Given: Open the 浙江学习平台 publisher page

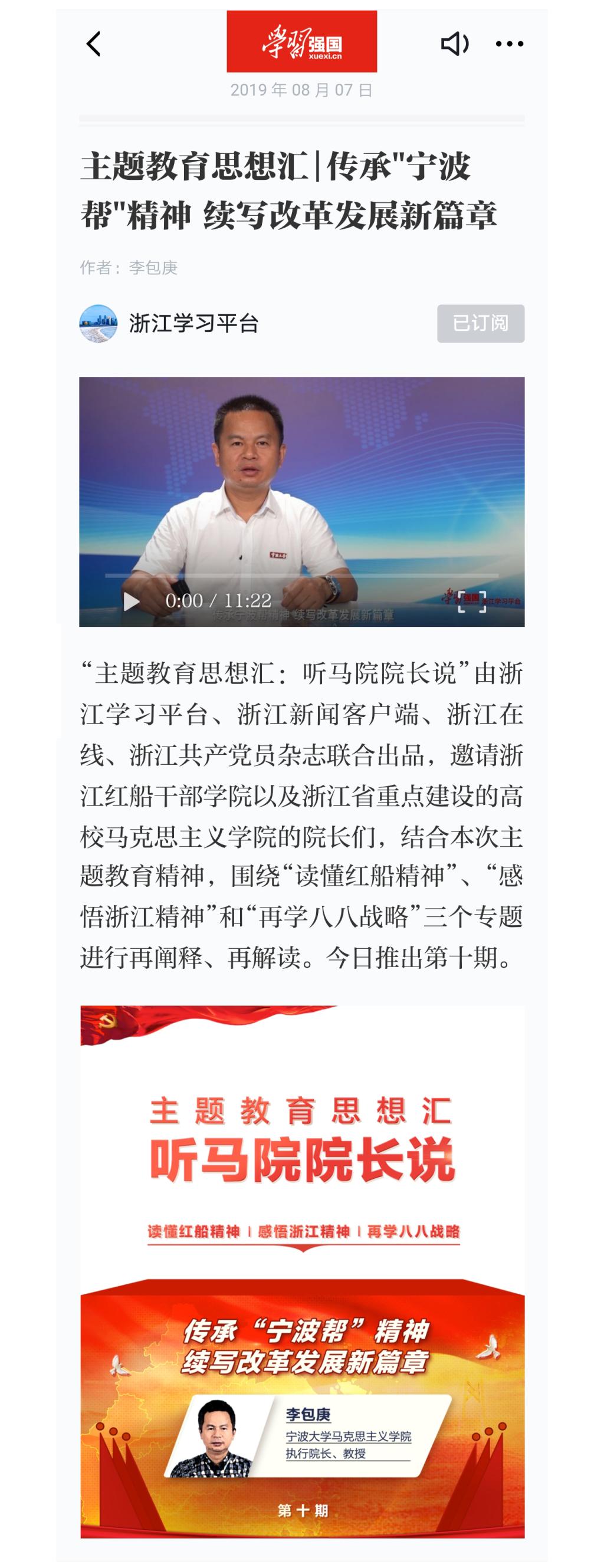Looking at the screenshot, I should pyautogui.click(x=193, y=323).
